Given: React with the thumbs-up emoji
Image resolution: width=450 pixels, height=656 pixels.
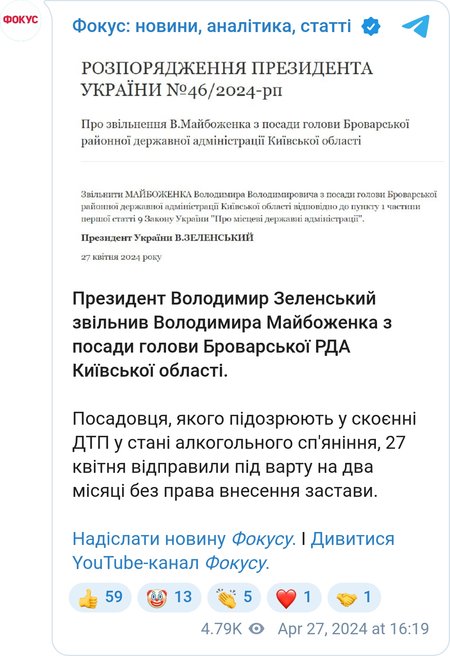Looking at the screenshot, I should click(x=100, y=597).
